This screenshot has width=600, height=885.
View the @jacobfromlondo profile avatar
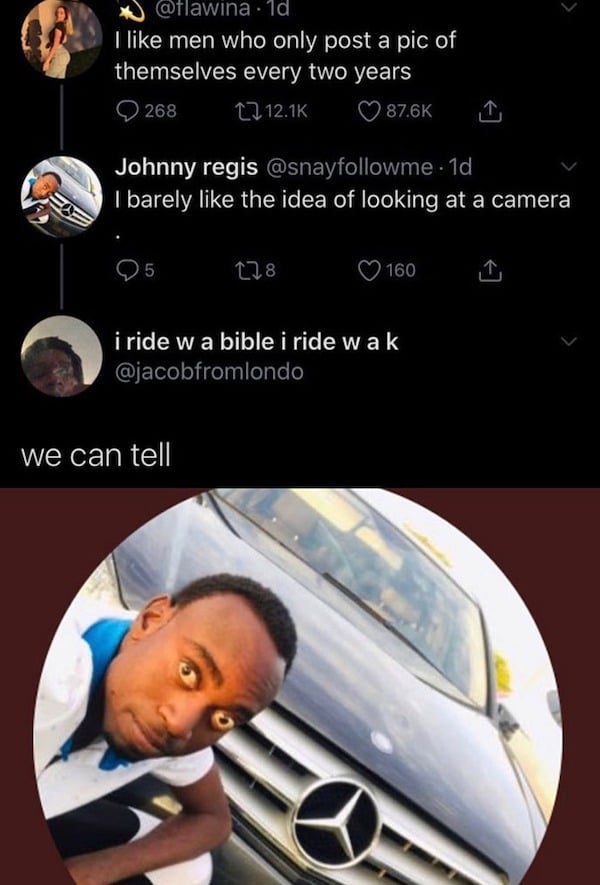pyautogui.click(x=62, y=356)
